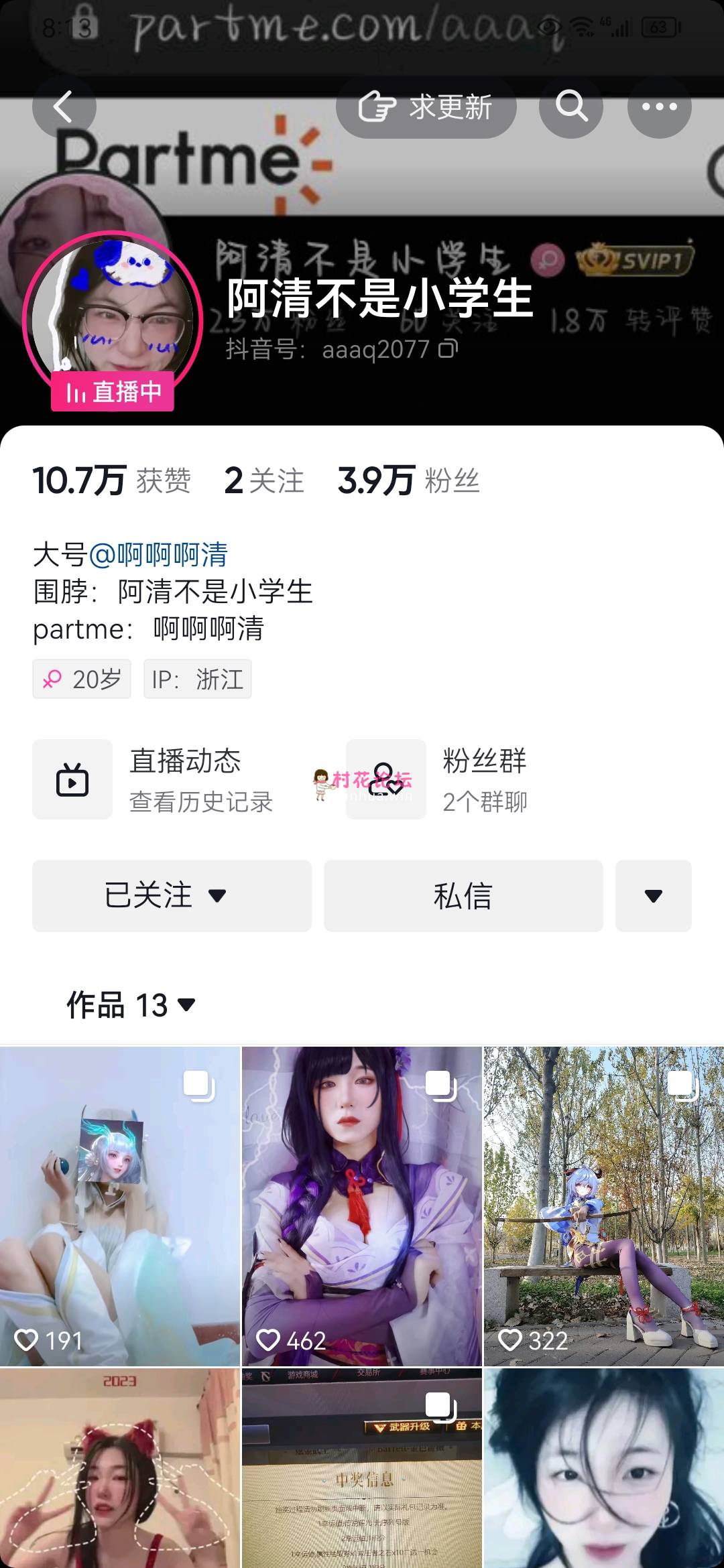Expand the arrow next to 私信
This screenshot has width=724, height=1568.
click(x=653, y=895)
